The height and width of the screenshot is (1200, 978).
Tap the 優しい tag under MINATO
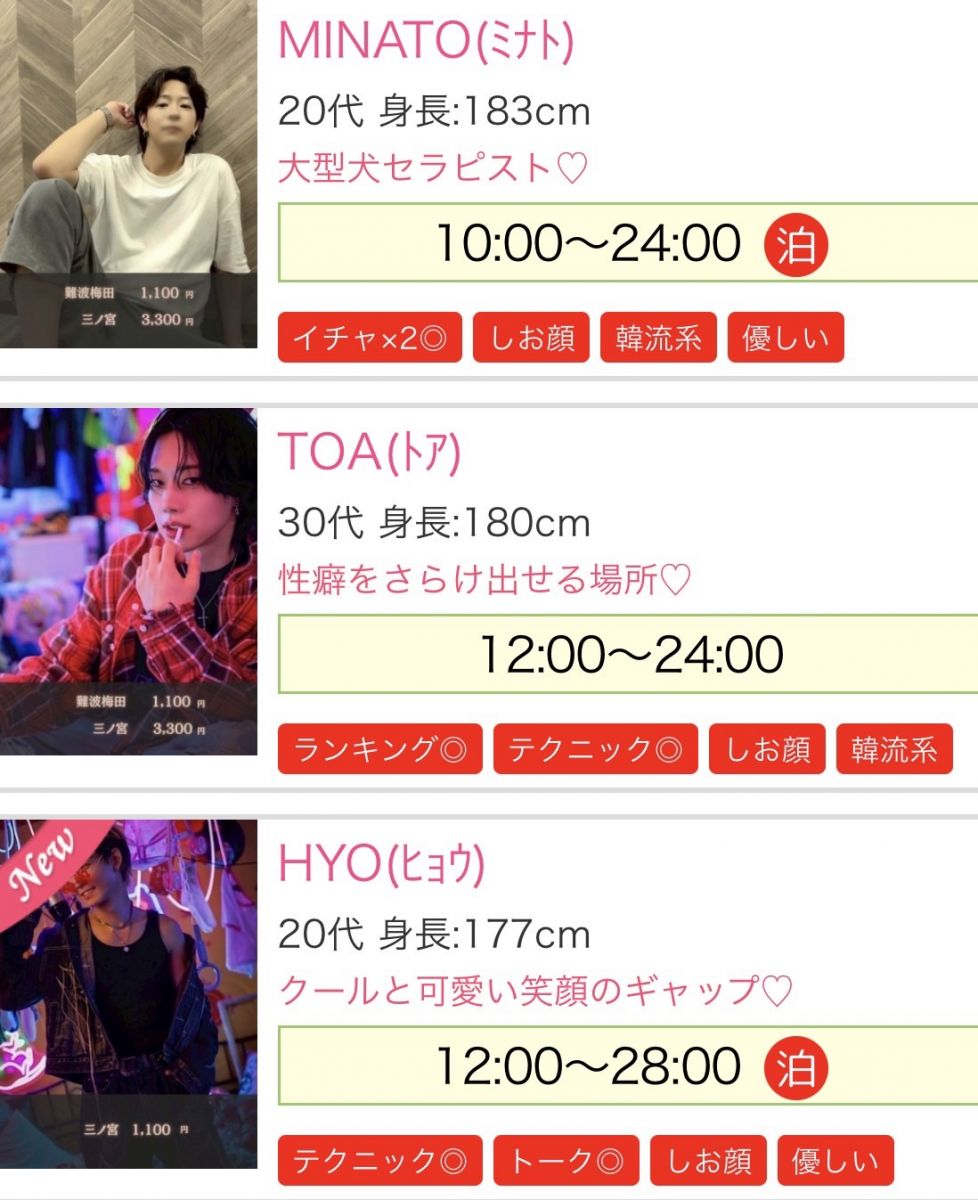[x=785, y=338]
